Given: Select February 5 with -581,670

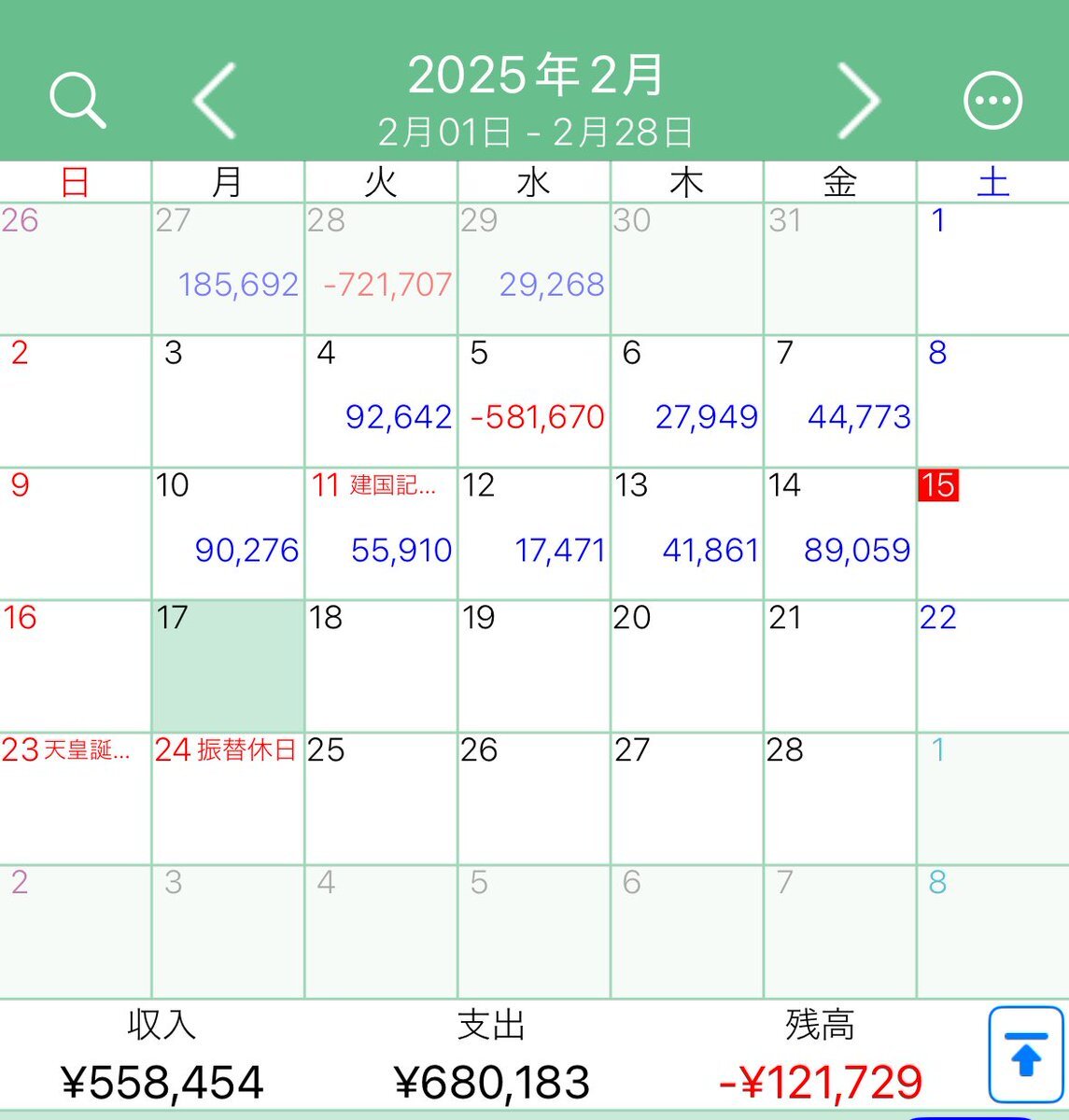Looking at the screenshot, I should [534, 401].
